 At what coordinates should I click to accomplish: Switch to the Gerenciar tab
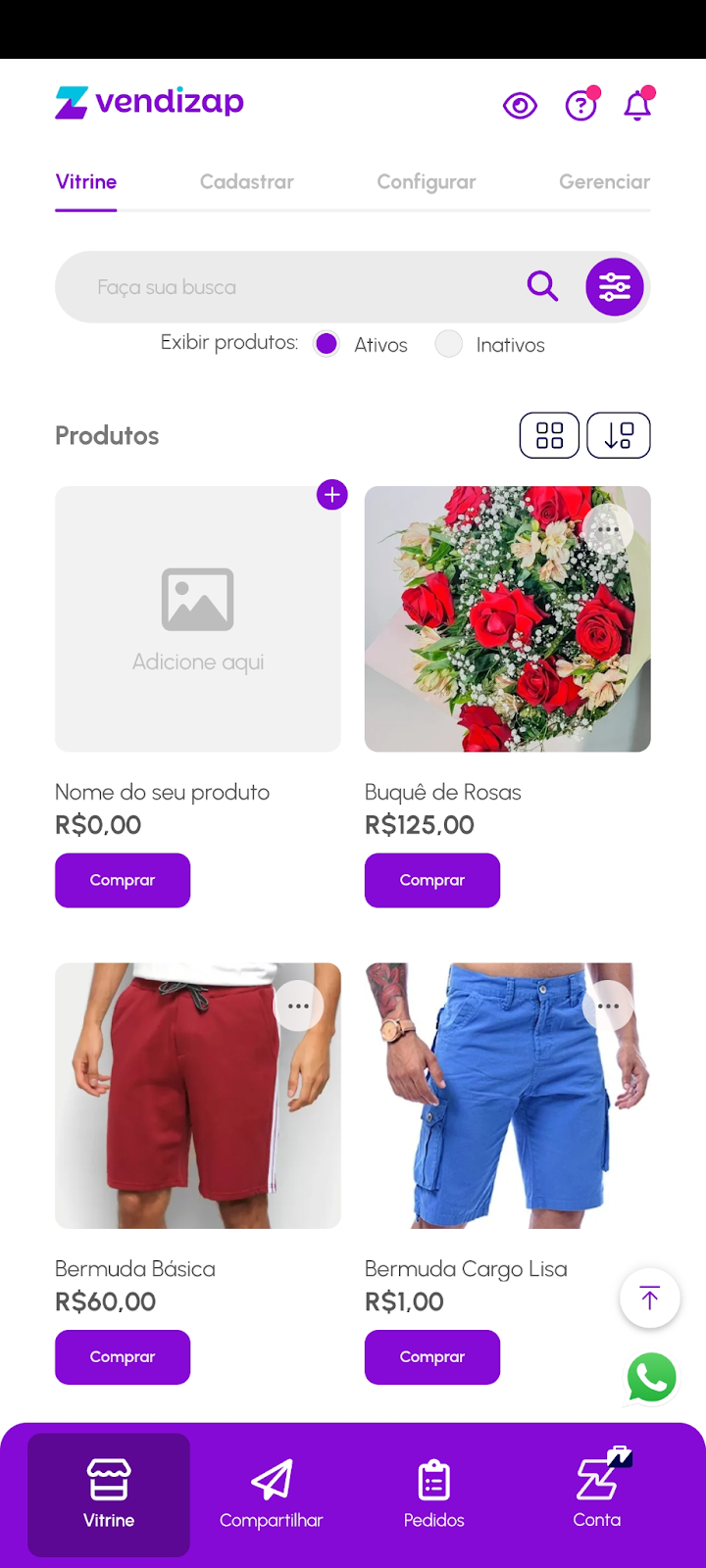click(604, 182)
